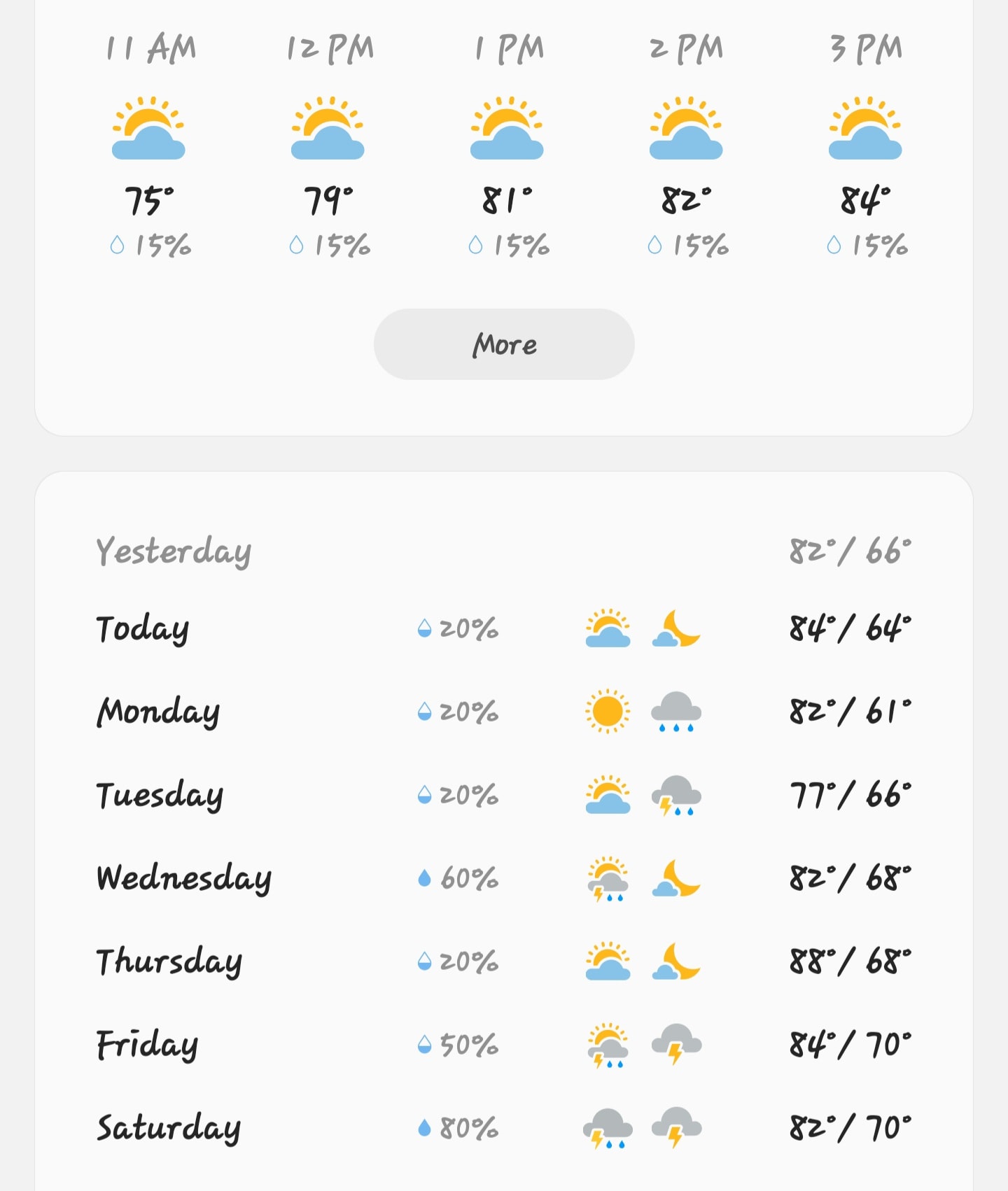View Saturday's forecast row

pos(504,1128)
